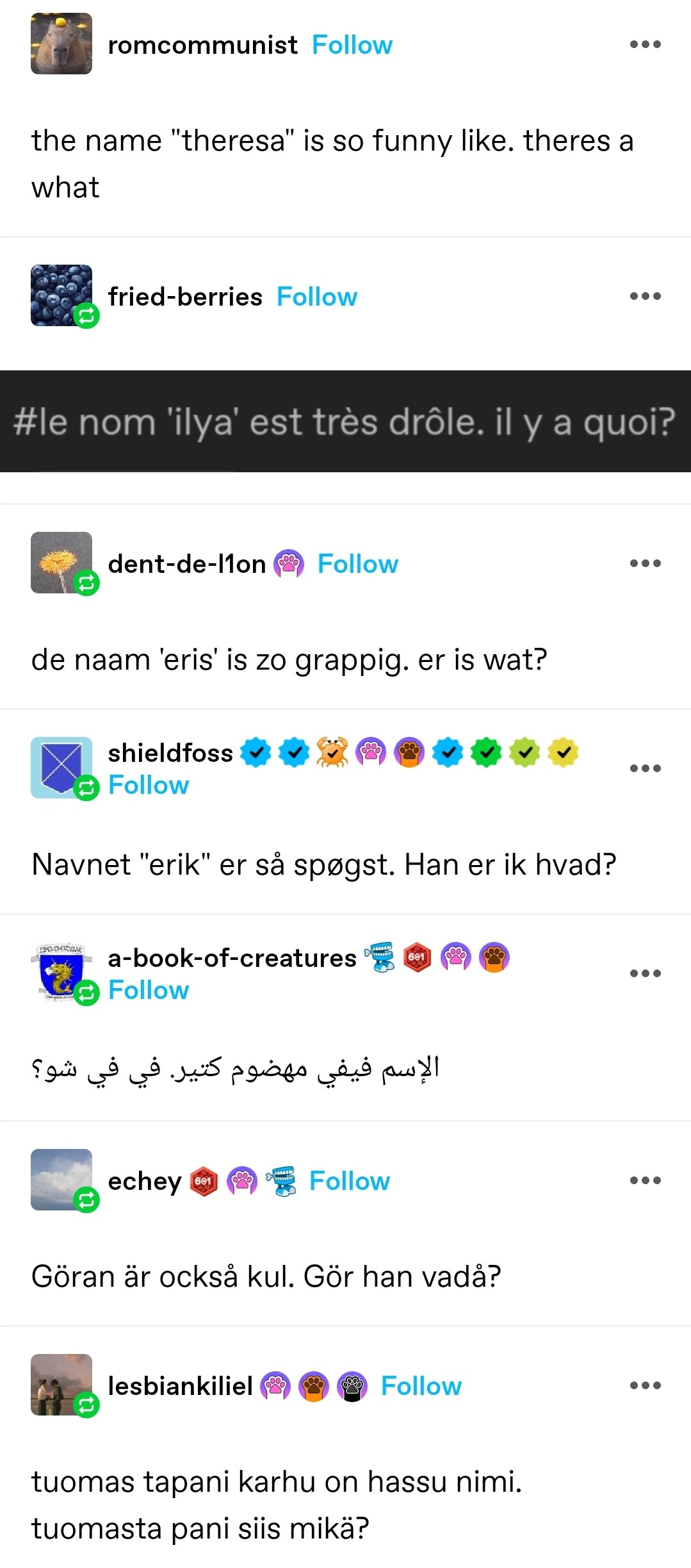The height and width of the screenshot is (1568, 691).
Task: Open the overflow dots beside echey
Action: (x=645, y=1180)
